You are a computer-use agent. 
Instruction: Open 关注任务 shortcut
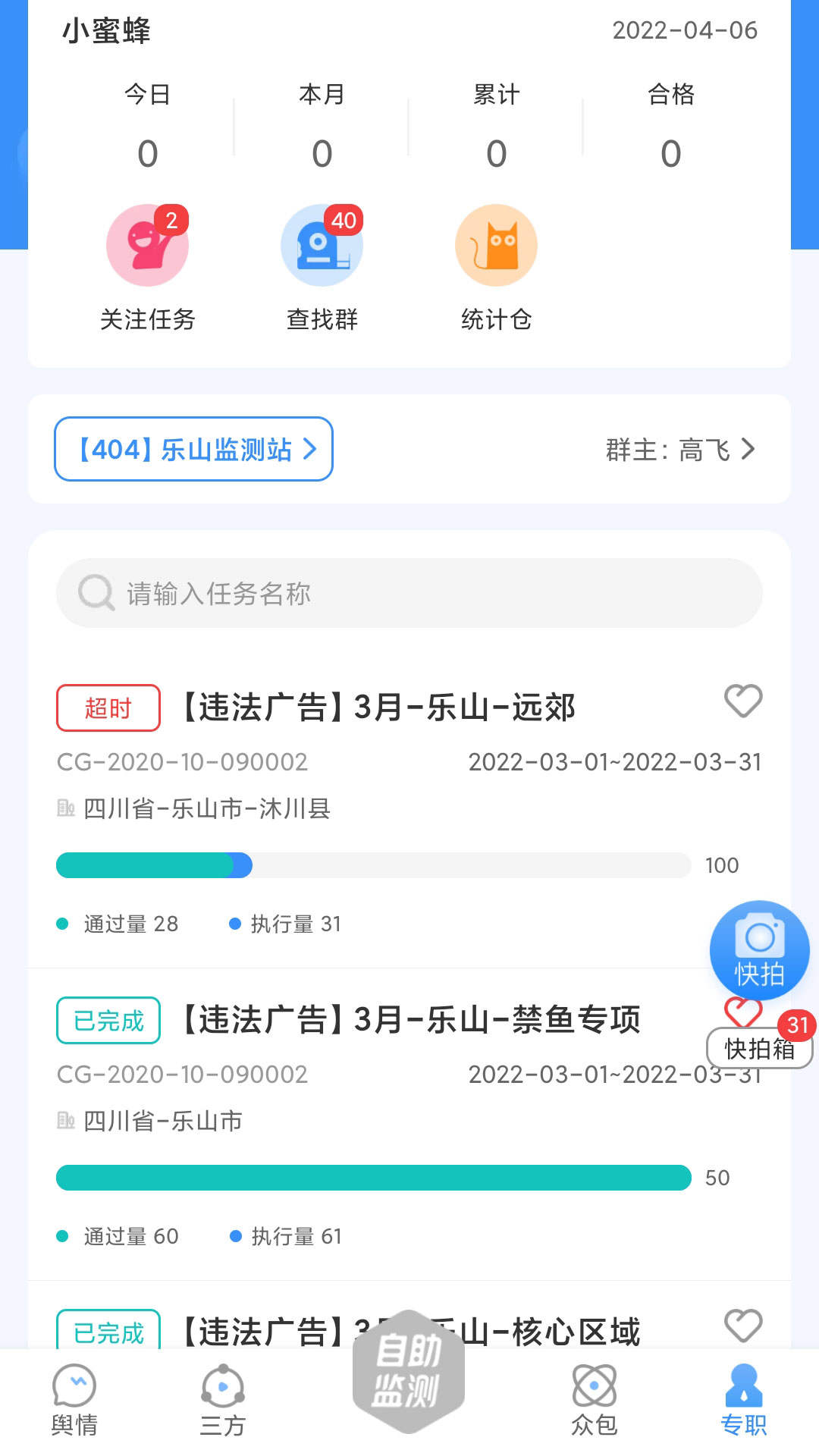[x=147, y=267]
